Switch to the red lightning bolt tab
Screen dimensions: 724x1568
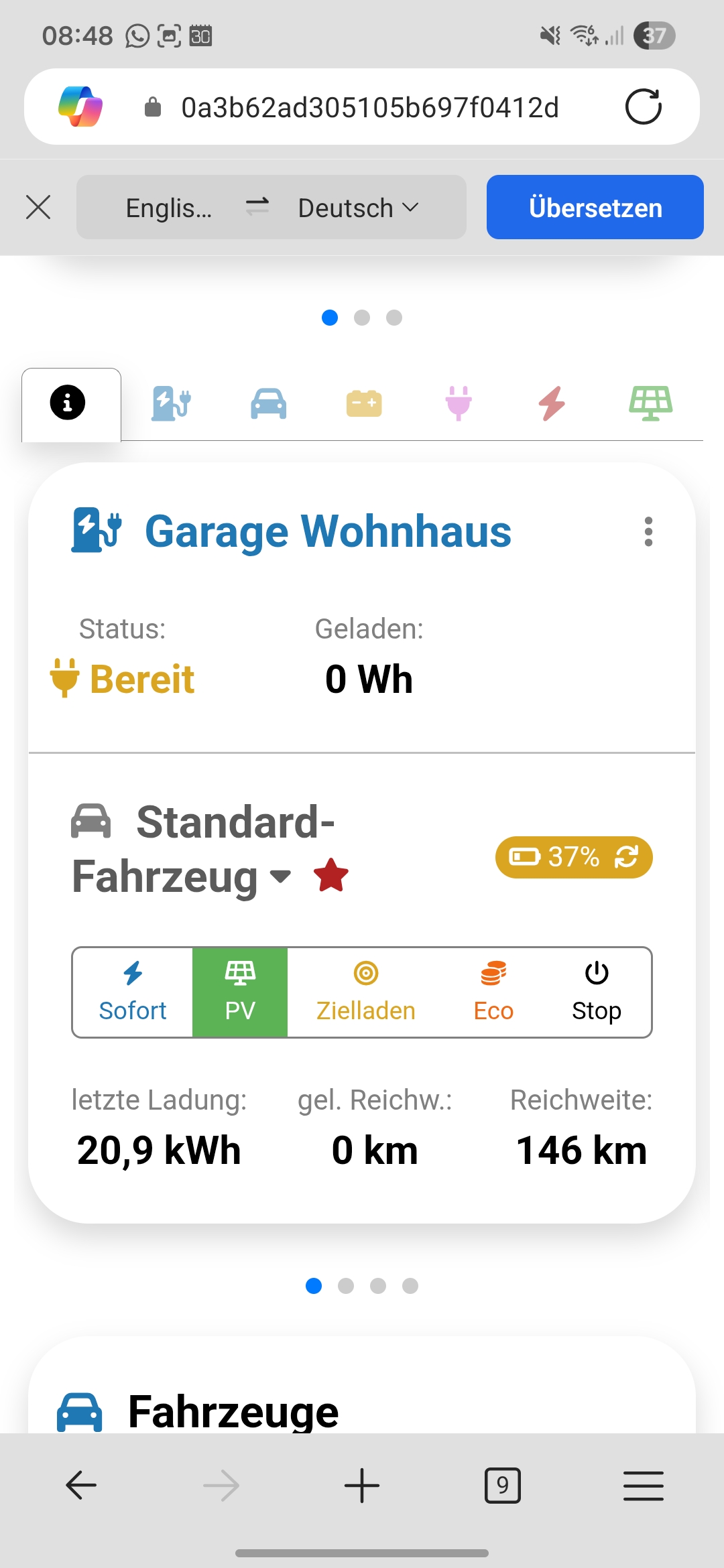552,404
